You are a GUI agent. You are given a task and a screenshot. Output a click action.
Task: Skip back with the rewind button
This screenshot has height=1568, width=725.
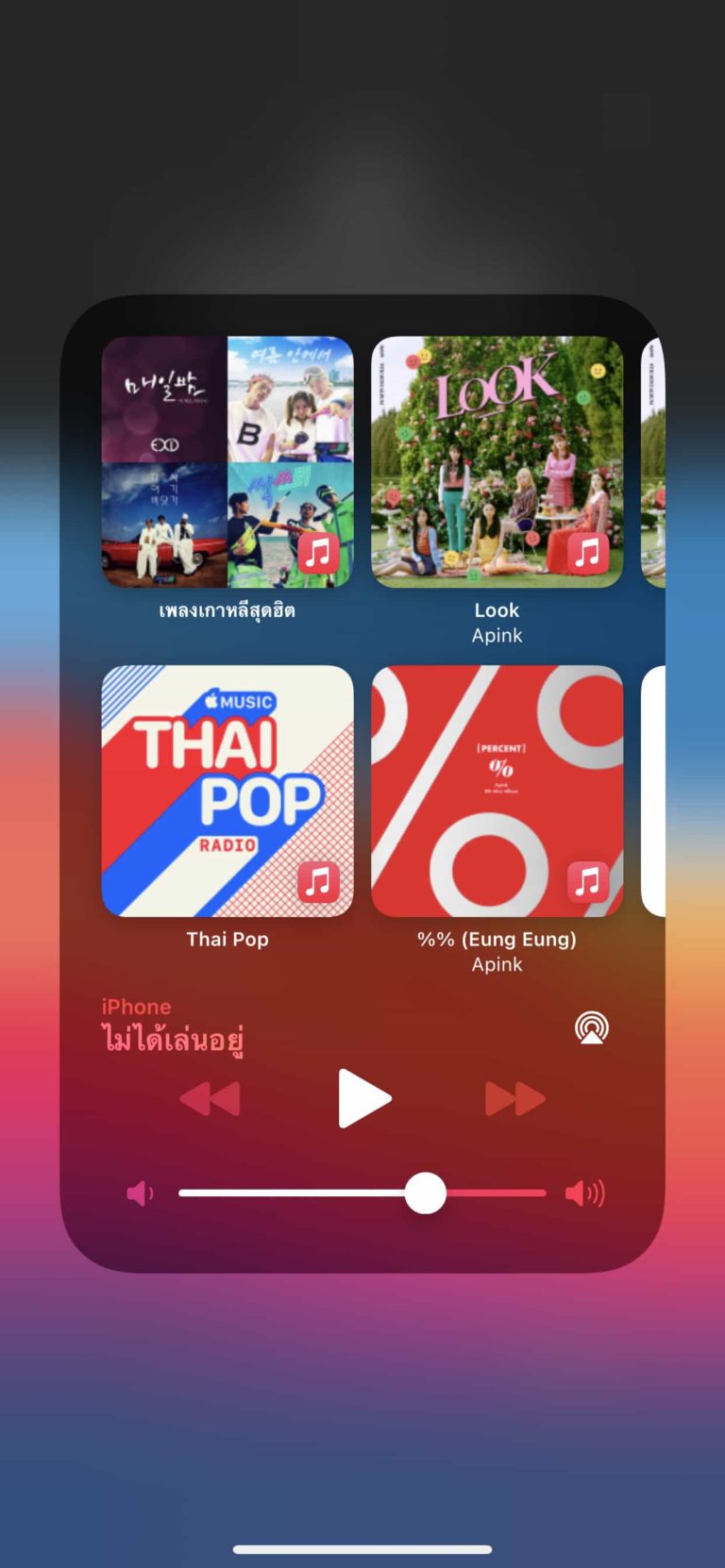click(210, 1099)
